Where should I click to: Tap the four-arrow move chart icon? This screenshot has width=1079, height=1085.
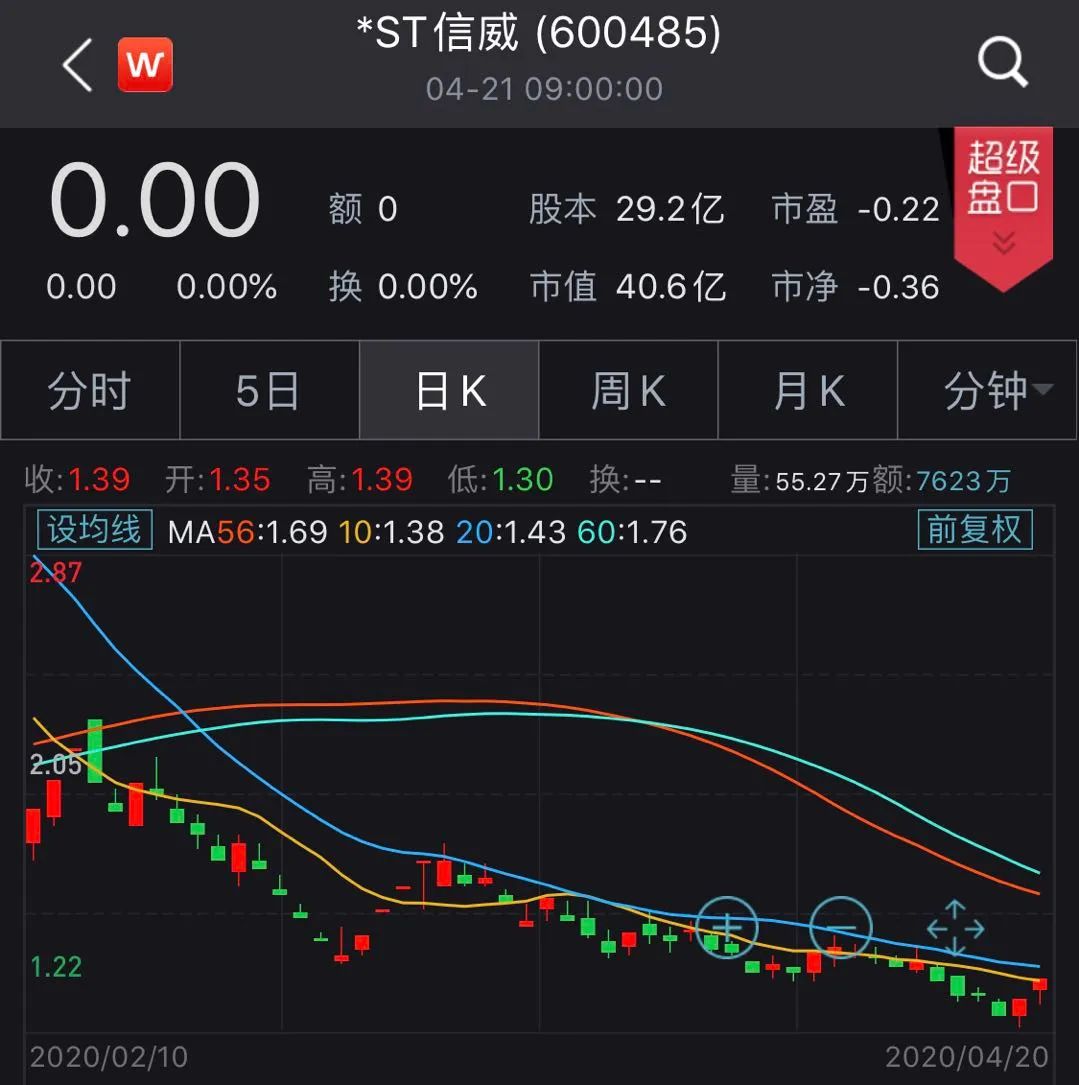pos(955,928)
